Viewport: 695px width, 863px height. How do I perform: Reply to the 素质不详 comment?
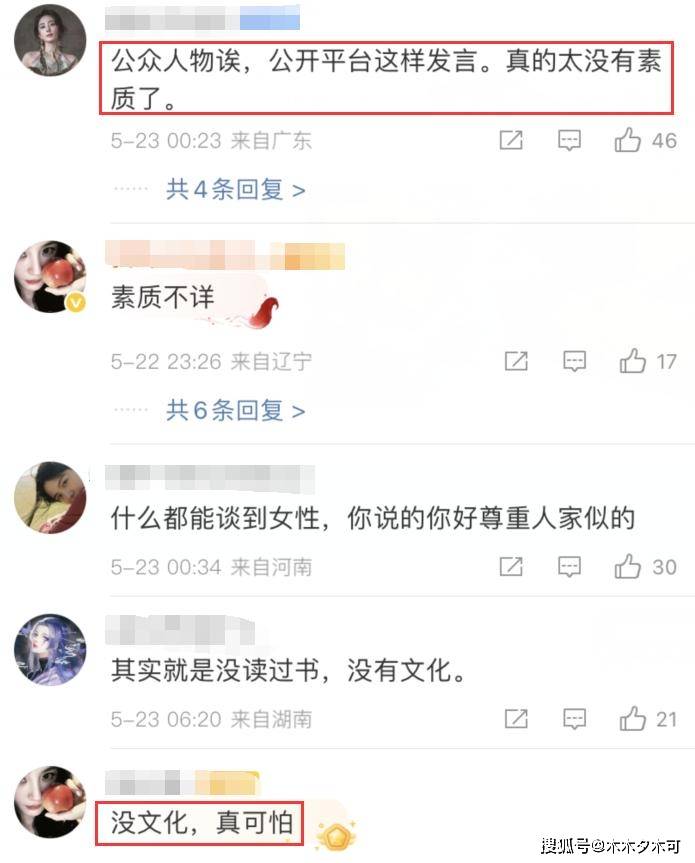click(574, 361)
